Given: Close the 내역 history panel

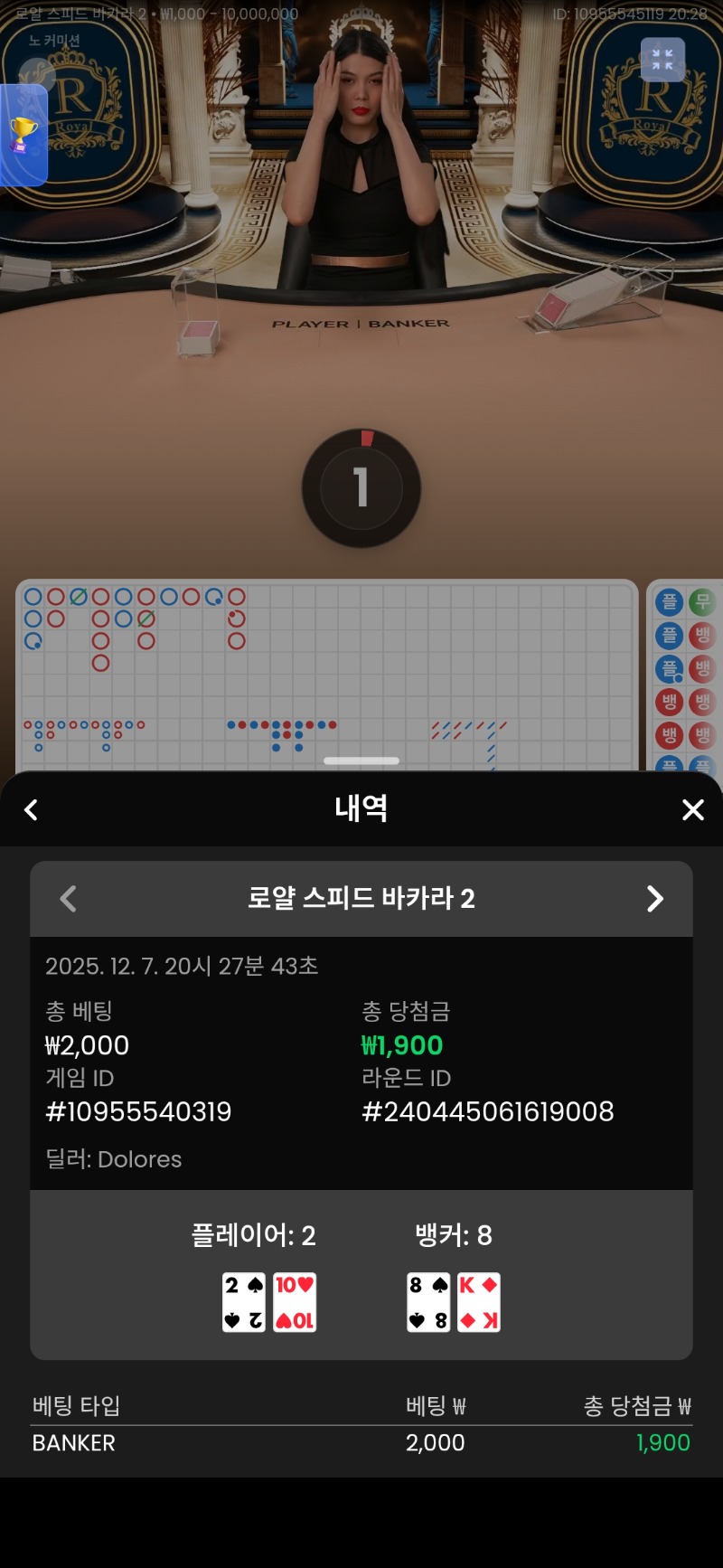Looking at the screenshot, I should point(692,809).
